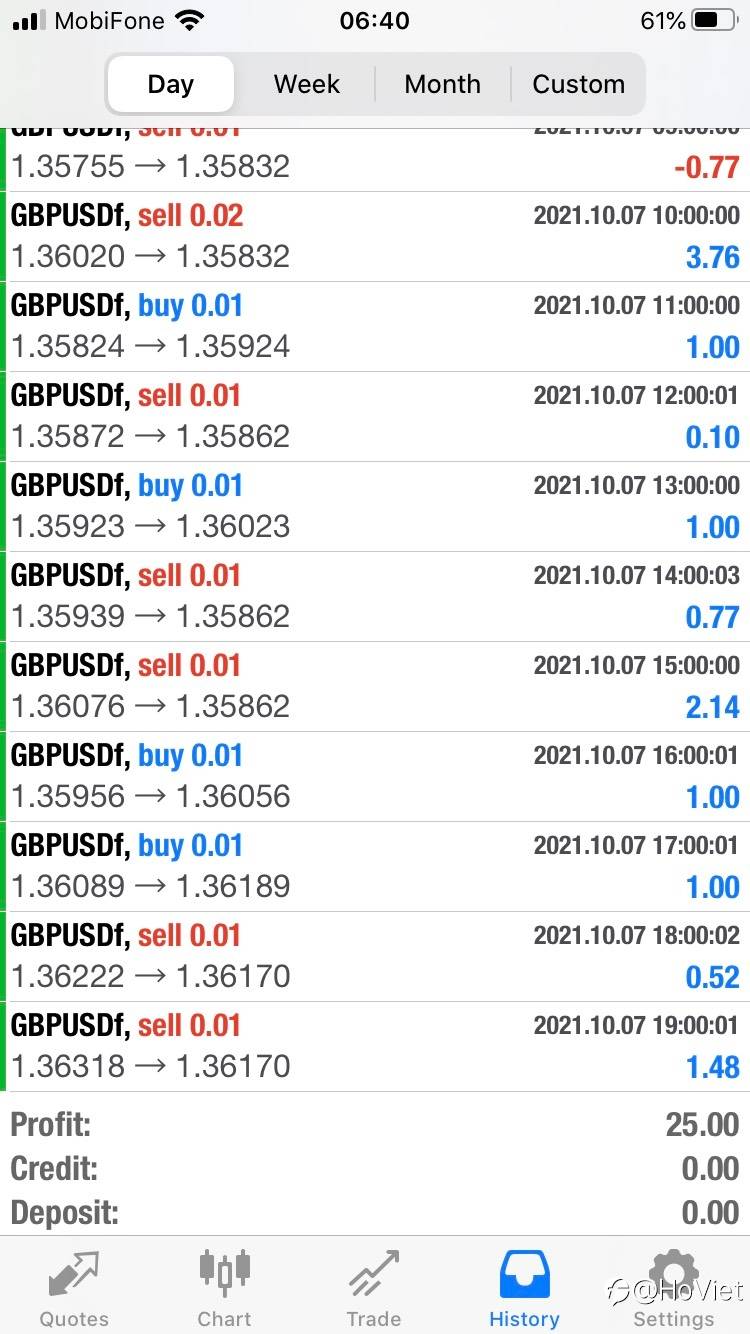Open the sell trade with 0.52 profit
This screenshot has height=1334, width=750.
375,956
